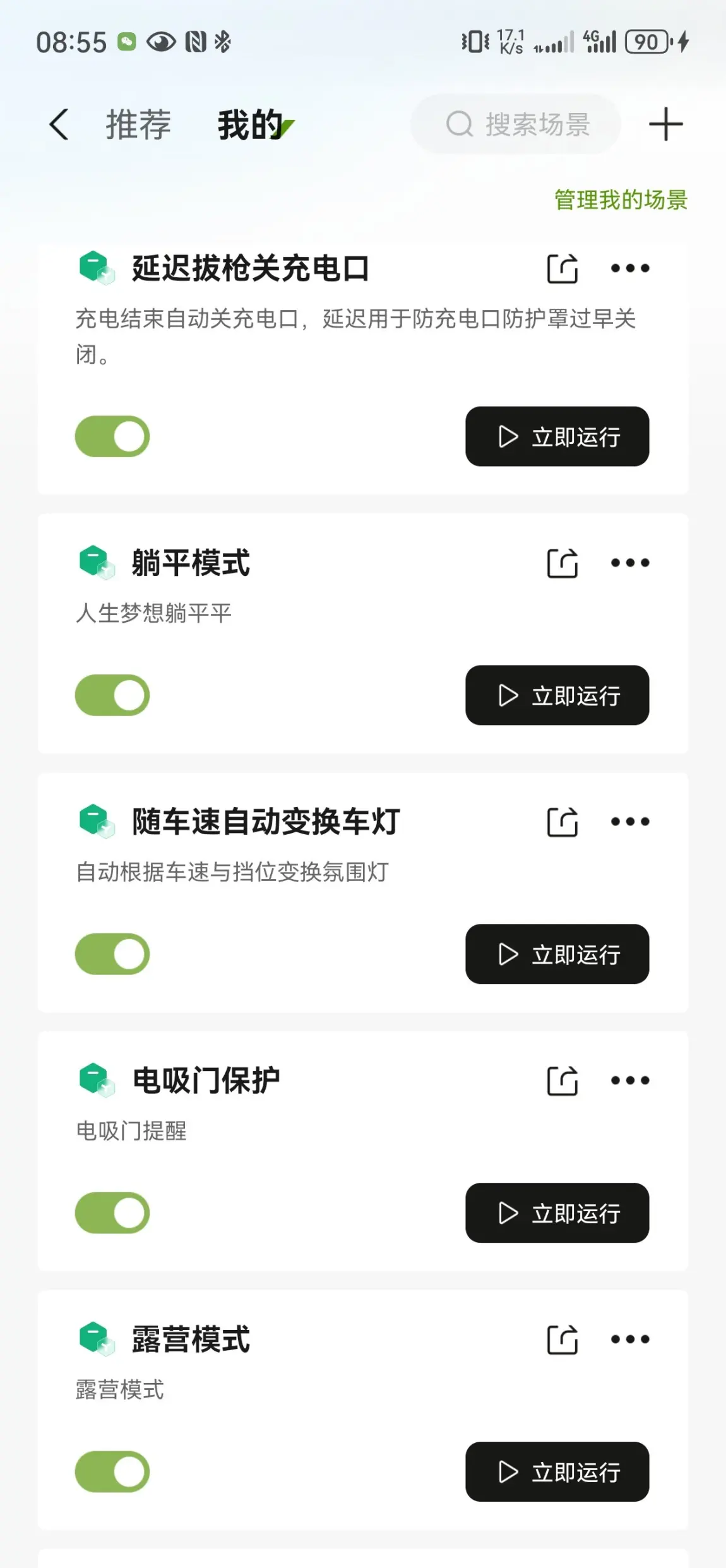Open the 搜索场景 search box
This screenshot has width=726, height=1568.
(516, 124)
